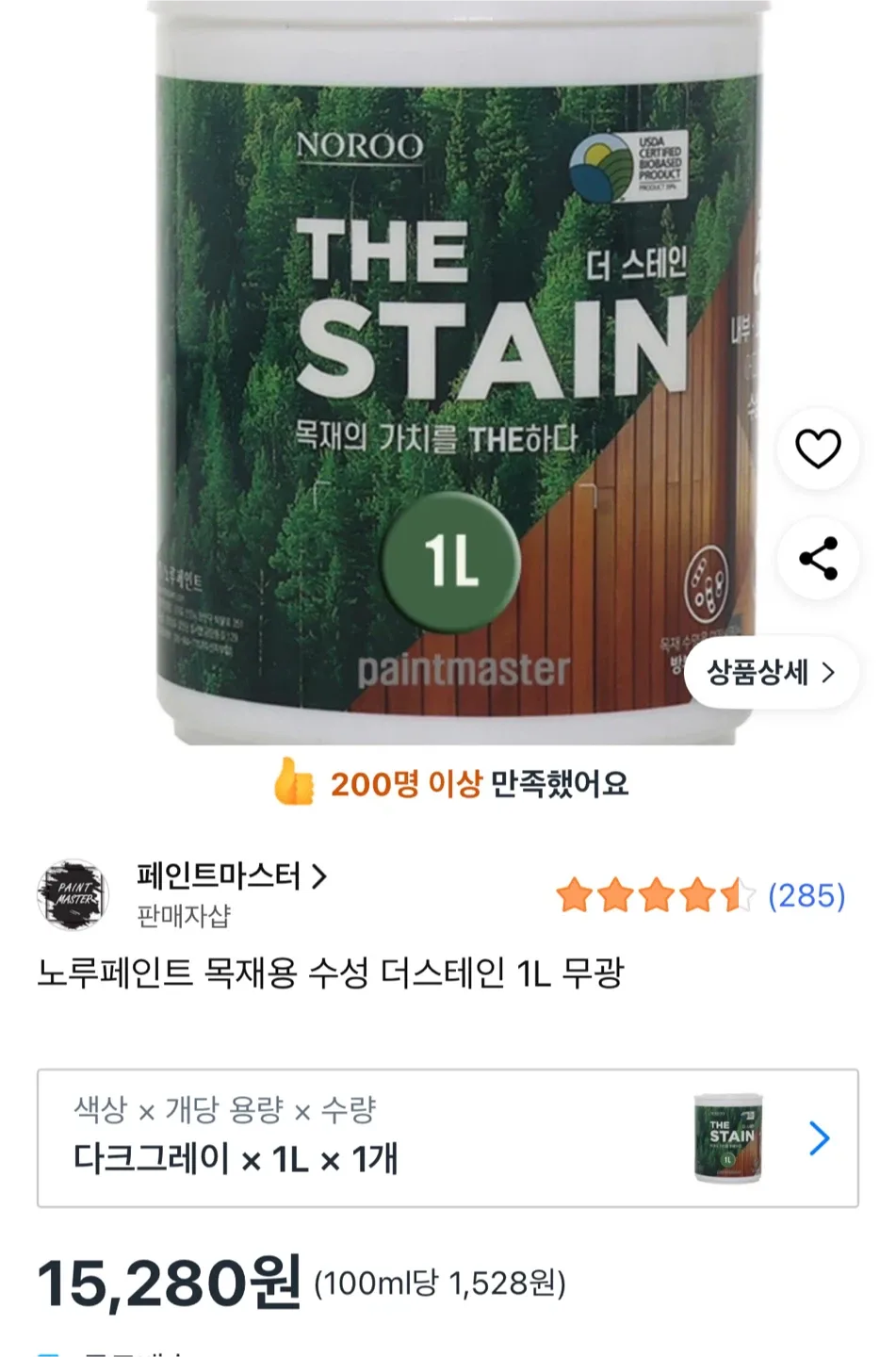
Task: View the main product image
Action: click(452, 377)
